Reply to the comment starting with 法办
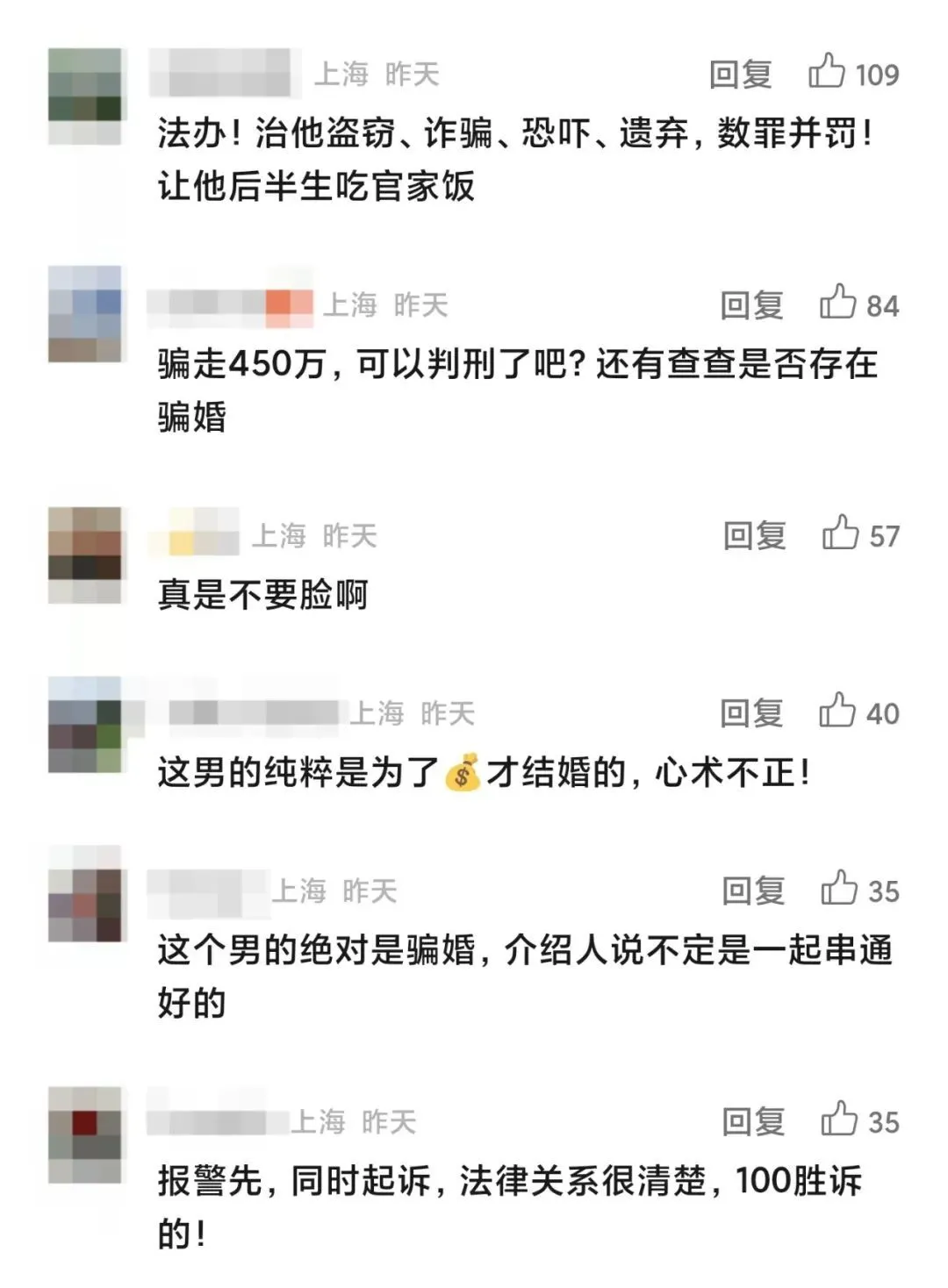Screen dimensions: 948x1288 click(x=740, y=75)
